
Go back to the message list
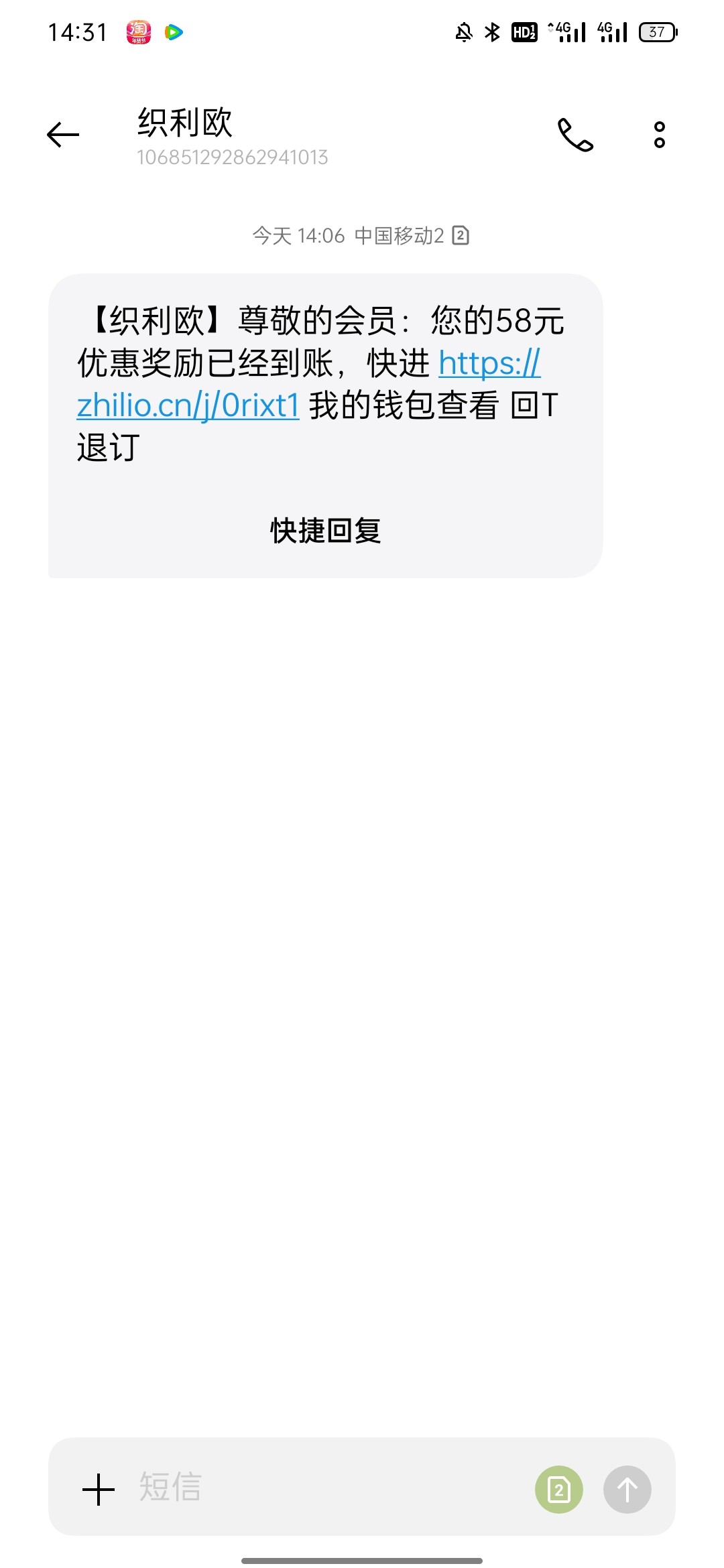tap(63, 135)
